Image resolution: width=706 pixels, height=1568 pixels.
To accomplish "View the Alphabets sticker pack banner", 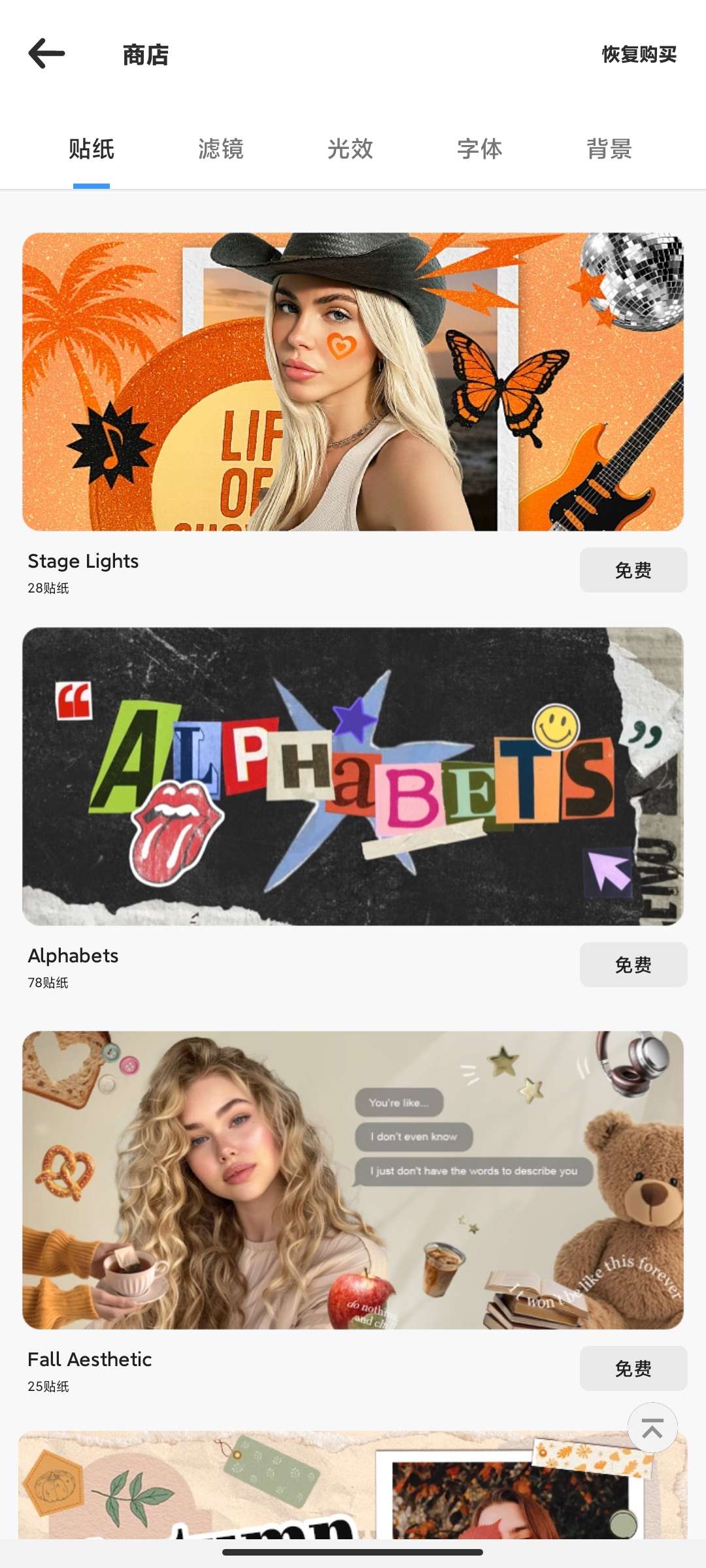I will (353, 776).
